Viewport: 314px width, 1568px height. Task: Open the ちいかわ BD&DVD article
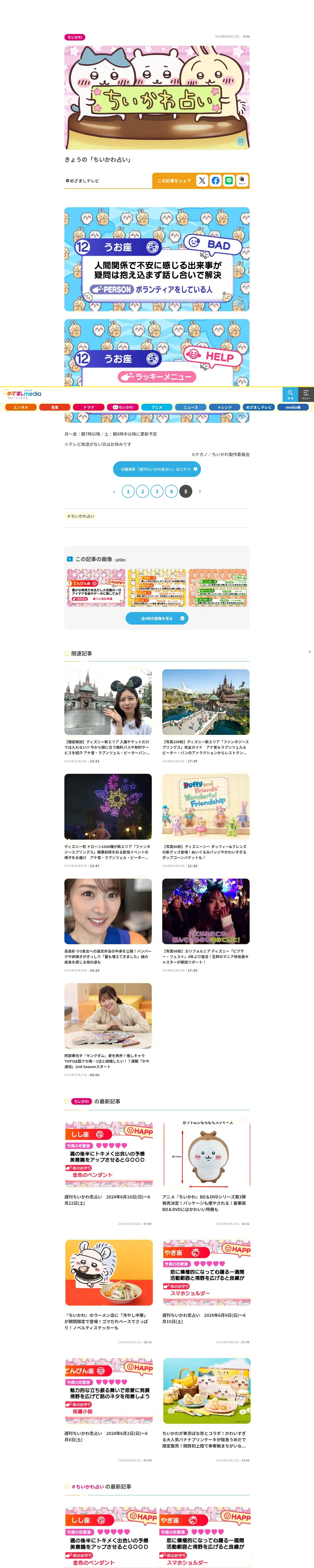(x=205, y=1156)
